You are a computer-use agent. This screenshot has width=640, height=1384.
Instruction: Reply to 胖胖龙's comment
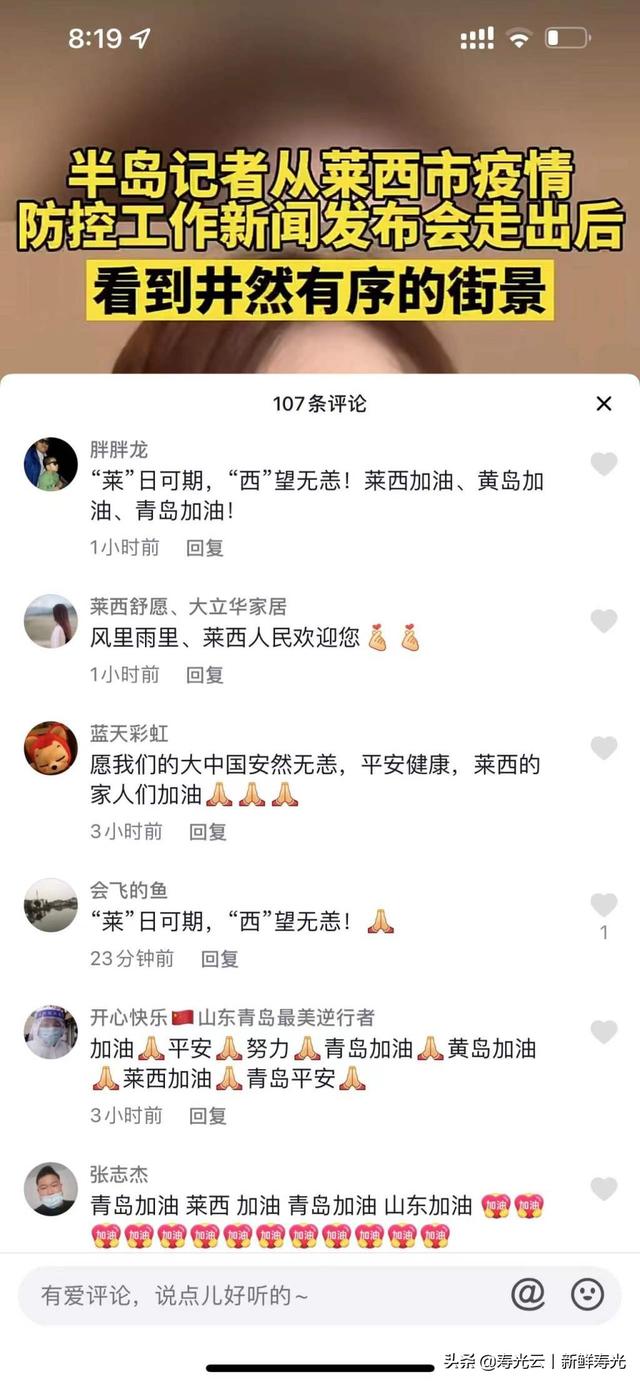pyautogui.click(x=205, y=547)
